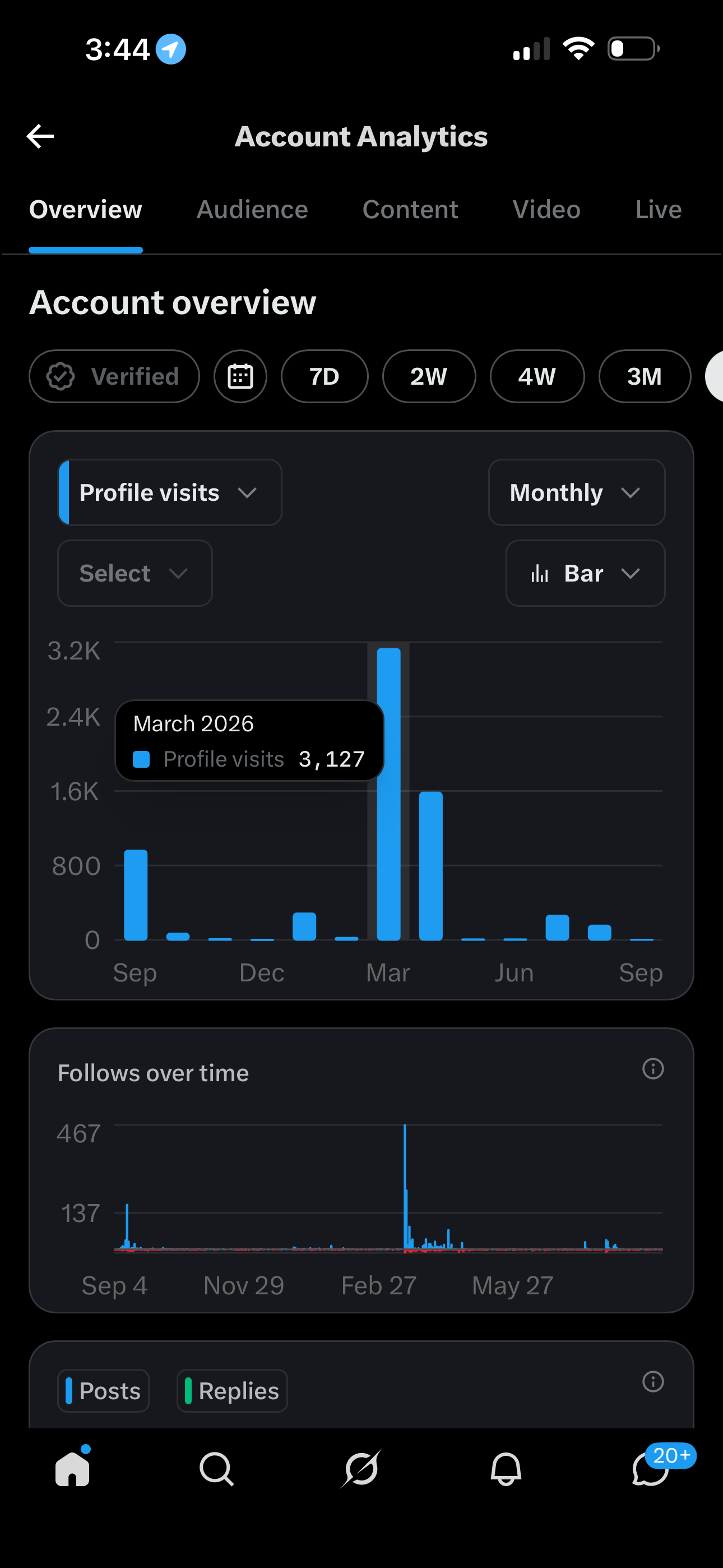
Task: Switch to the Content tab
Action: 410,209
